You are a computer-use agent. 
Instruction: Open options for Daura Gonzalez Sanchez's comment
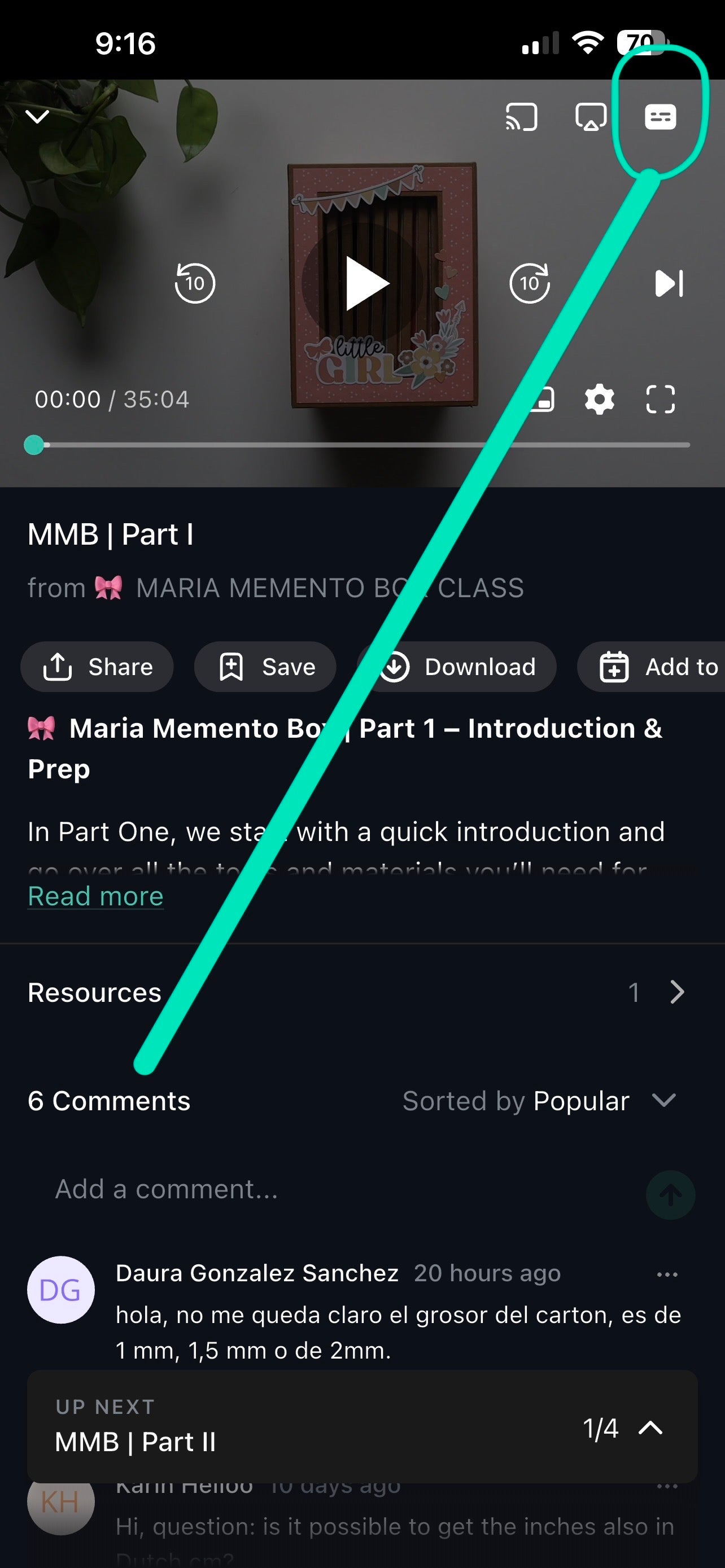pyautogui.click(x=667, y=1274)
